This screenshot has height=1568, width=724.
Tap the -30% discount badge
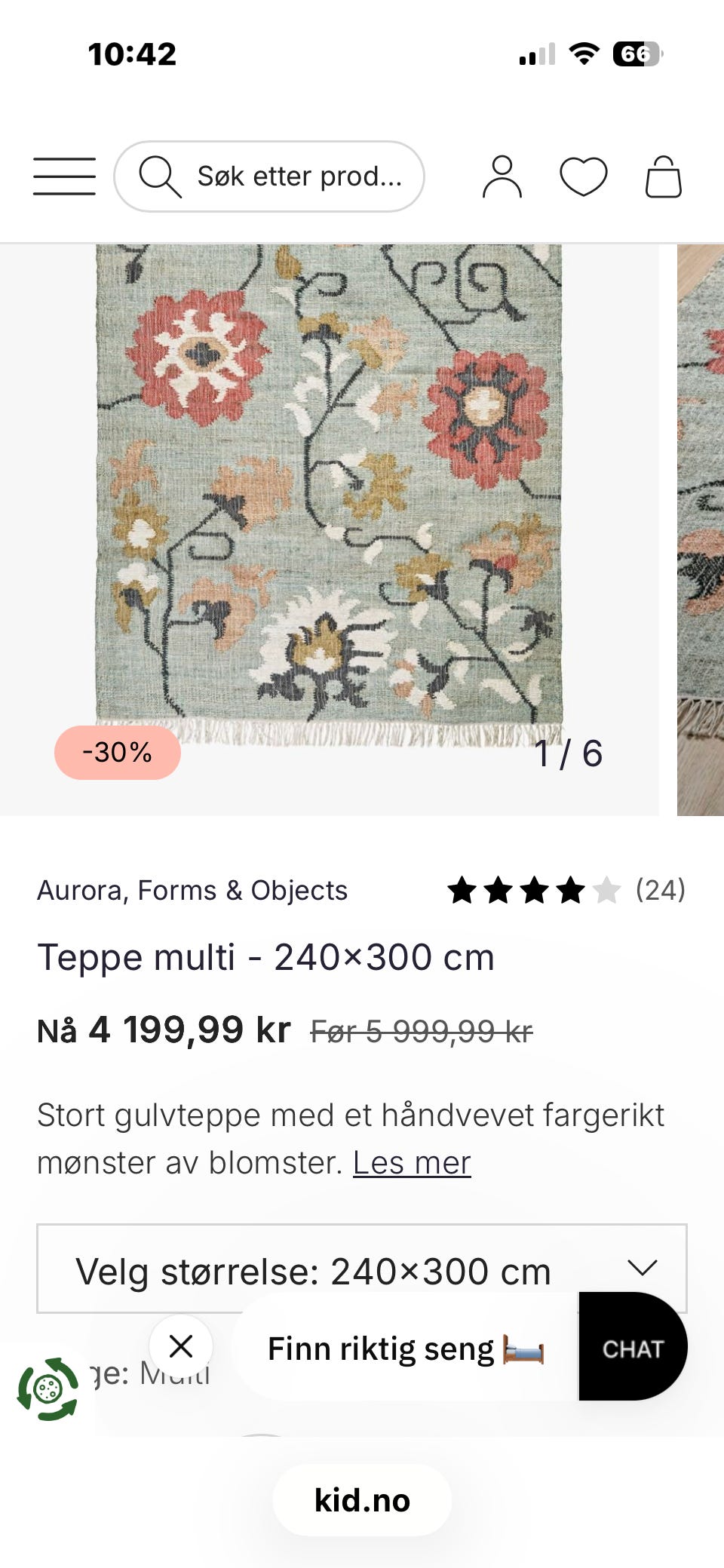click(x=117, y=752)
